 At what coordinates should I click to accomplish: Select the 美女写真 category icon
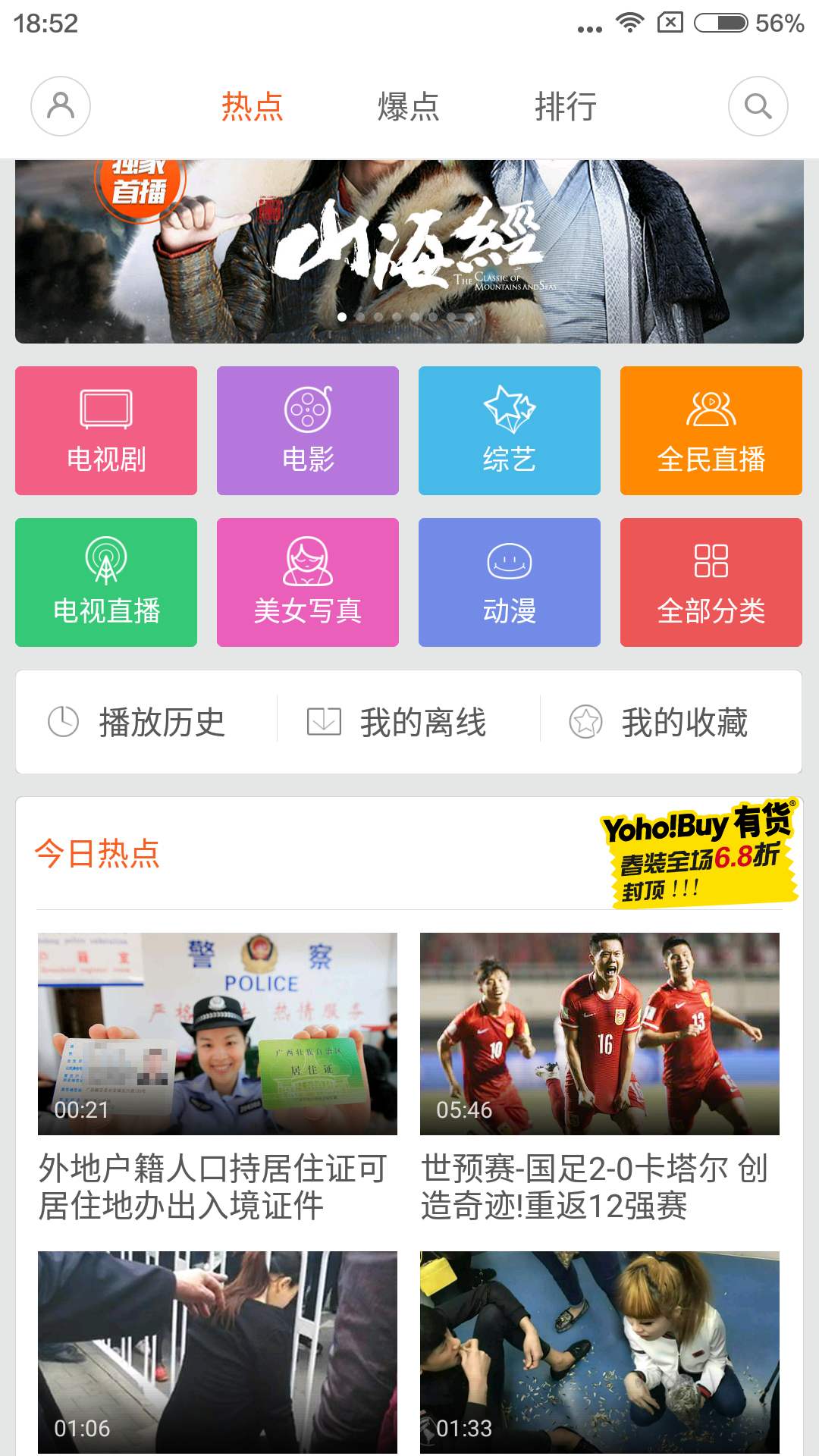307,582
